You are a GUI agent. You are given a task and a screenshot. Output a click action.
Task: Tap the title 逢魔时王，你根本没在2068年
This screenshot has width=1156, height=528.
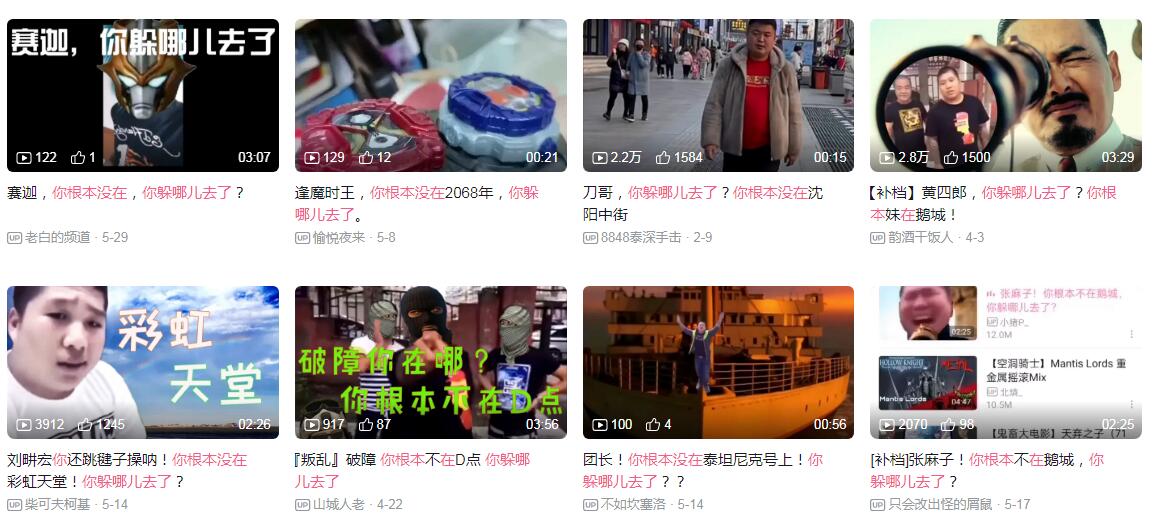click(x=416, y=203)
